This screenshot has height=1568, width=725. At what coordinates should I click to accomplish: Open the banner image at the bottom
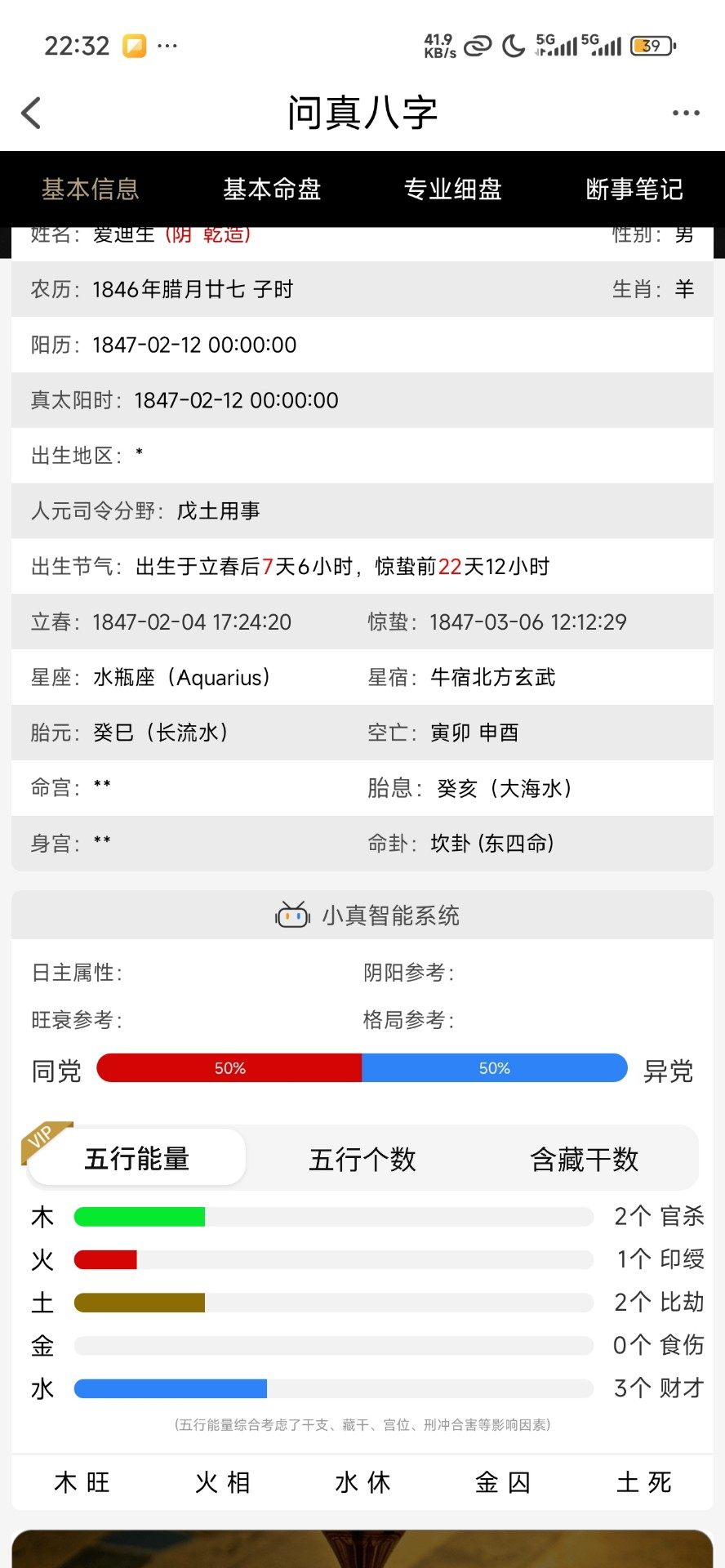[362, 1548]
